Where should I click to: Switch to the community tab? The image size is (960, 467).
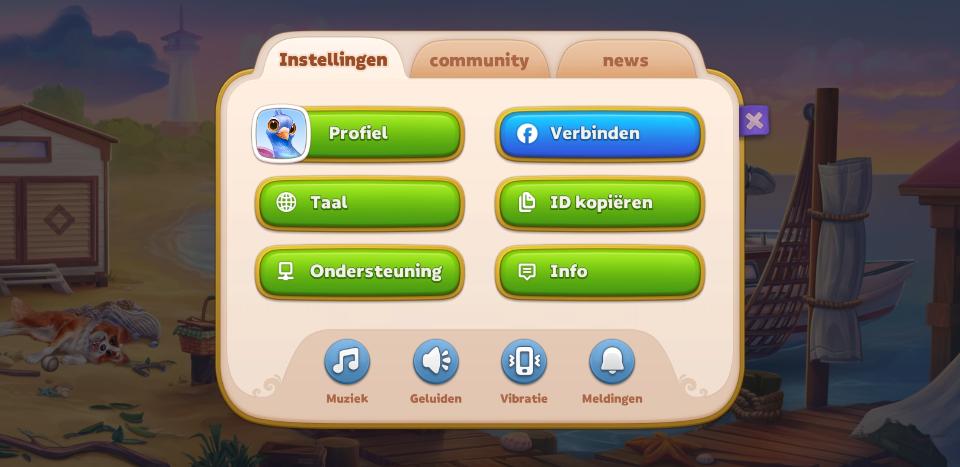click(x=479, y=60)
